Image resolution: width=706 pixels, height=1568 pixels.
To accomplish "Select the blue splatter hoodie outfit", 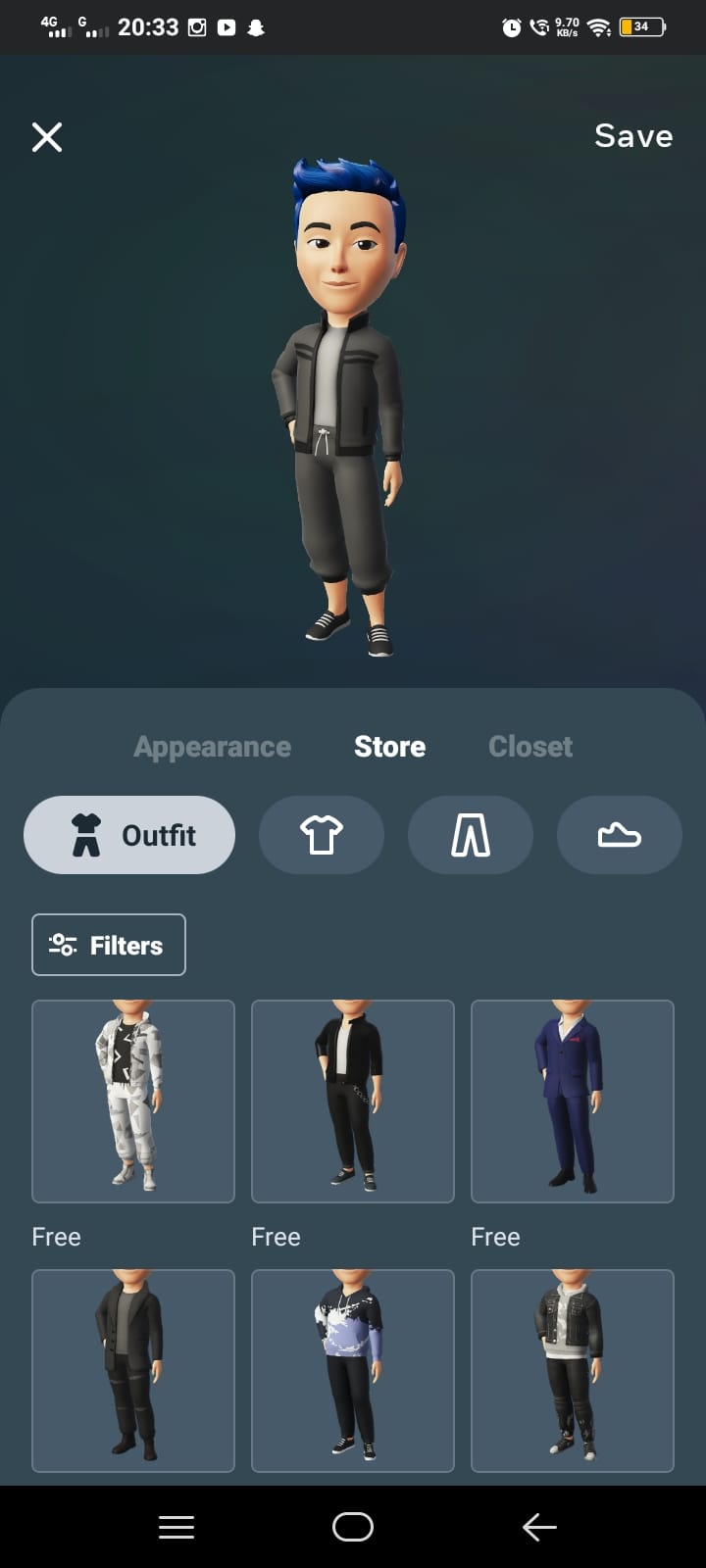I will click(353, 1370).
